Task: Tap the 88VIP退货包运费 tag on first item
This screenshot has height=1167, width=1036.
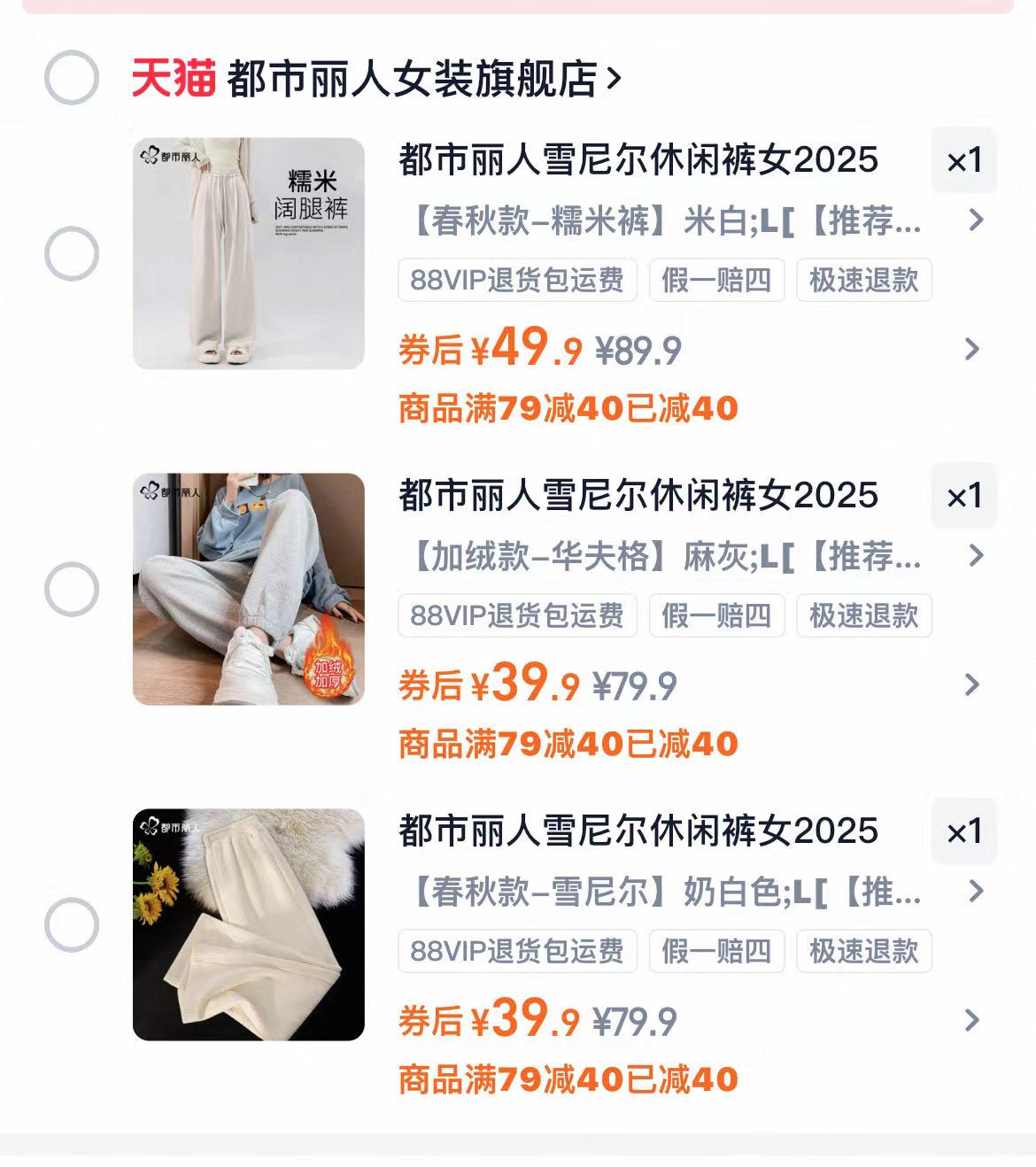Action: coord(516,281)
